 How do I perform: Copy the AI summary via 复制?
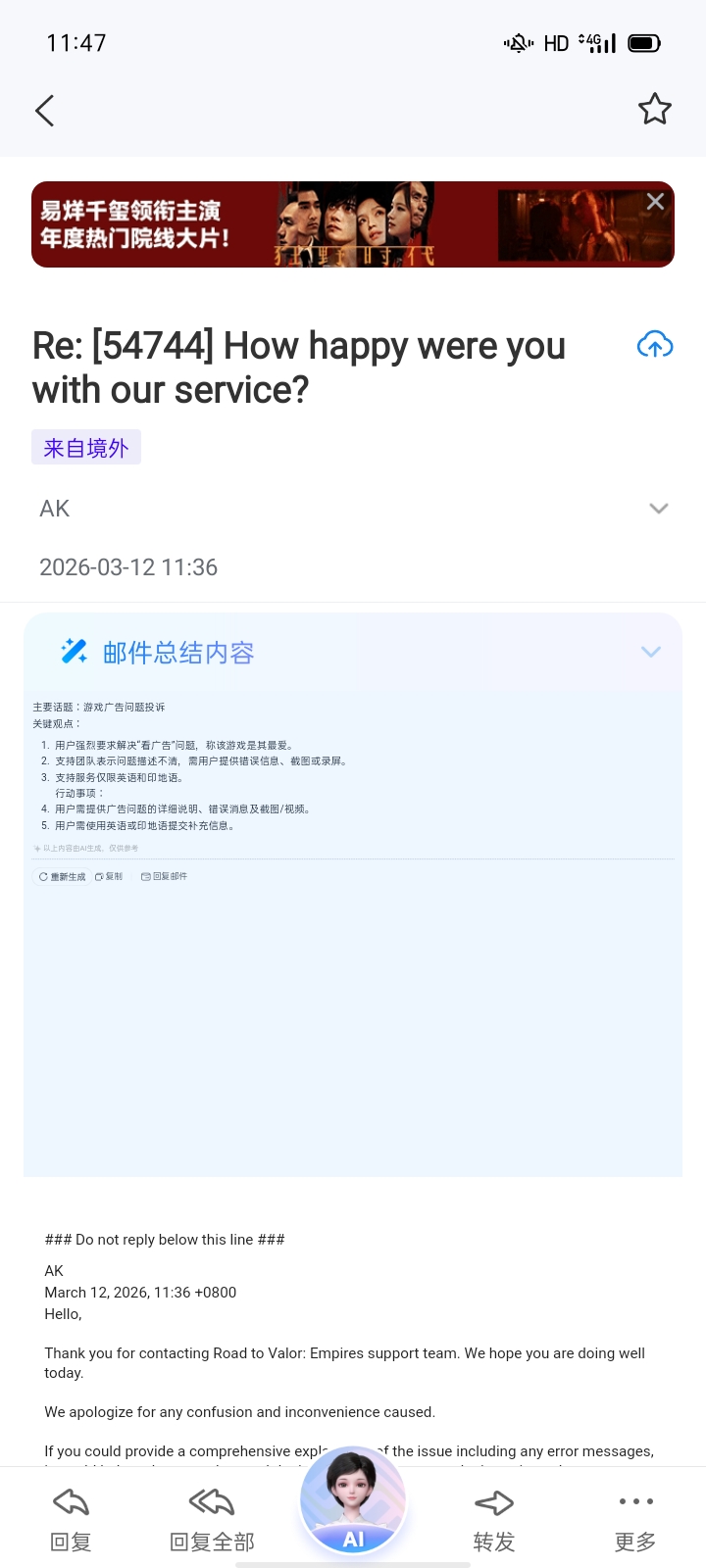click(x=109, y=876)
